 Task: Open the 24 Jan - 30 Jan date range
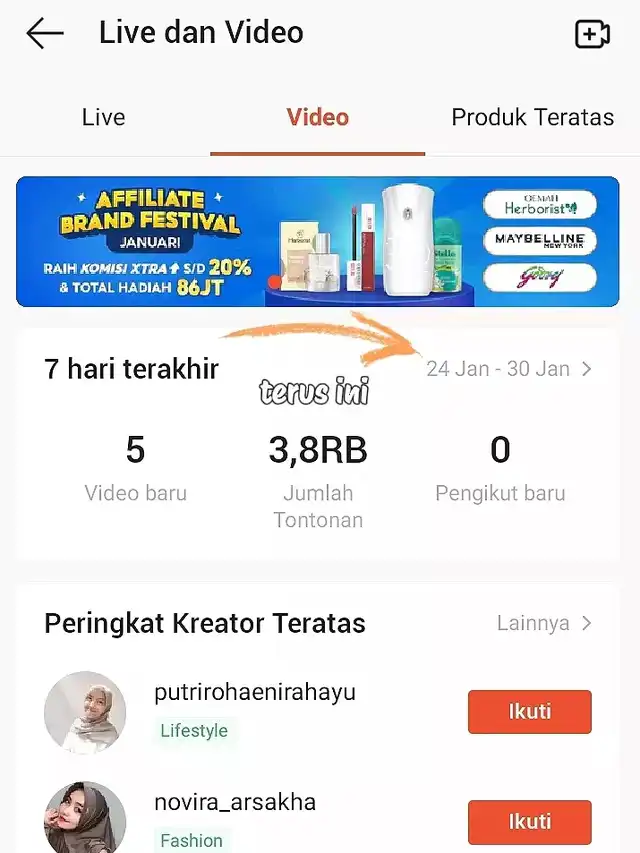click(508, 368)
